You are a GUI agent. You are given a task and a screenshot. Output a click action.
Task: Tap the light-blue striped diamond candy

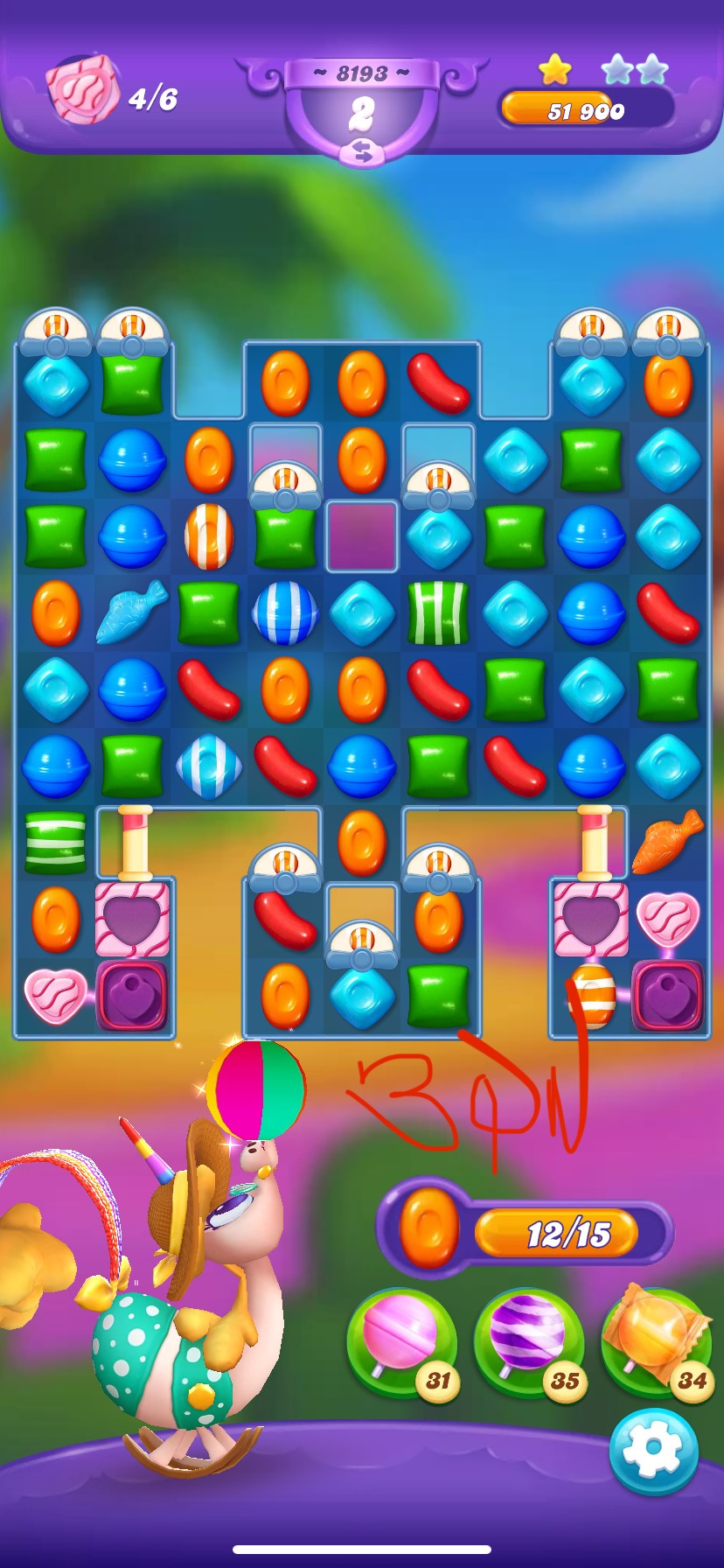(208, 765)
